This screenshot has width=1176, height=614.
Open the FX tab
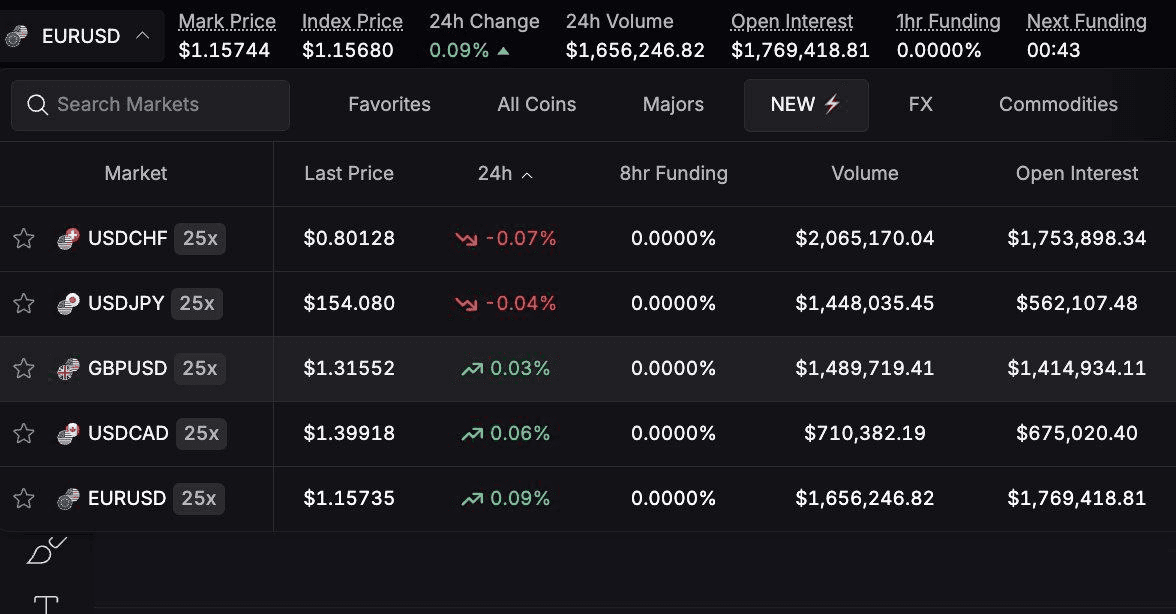point(920,105)
